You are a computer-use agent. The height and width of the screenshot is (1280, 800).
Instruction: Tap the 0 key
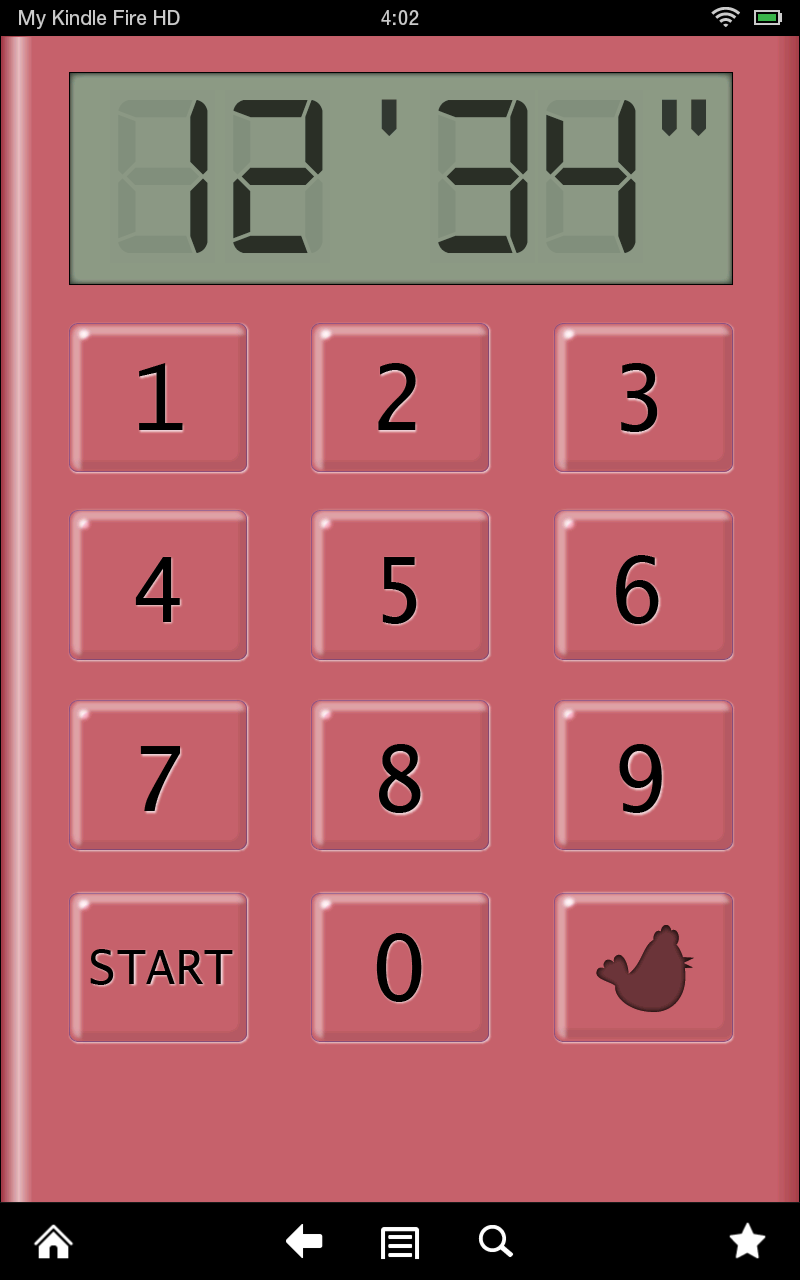click(400, 967)
